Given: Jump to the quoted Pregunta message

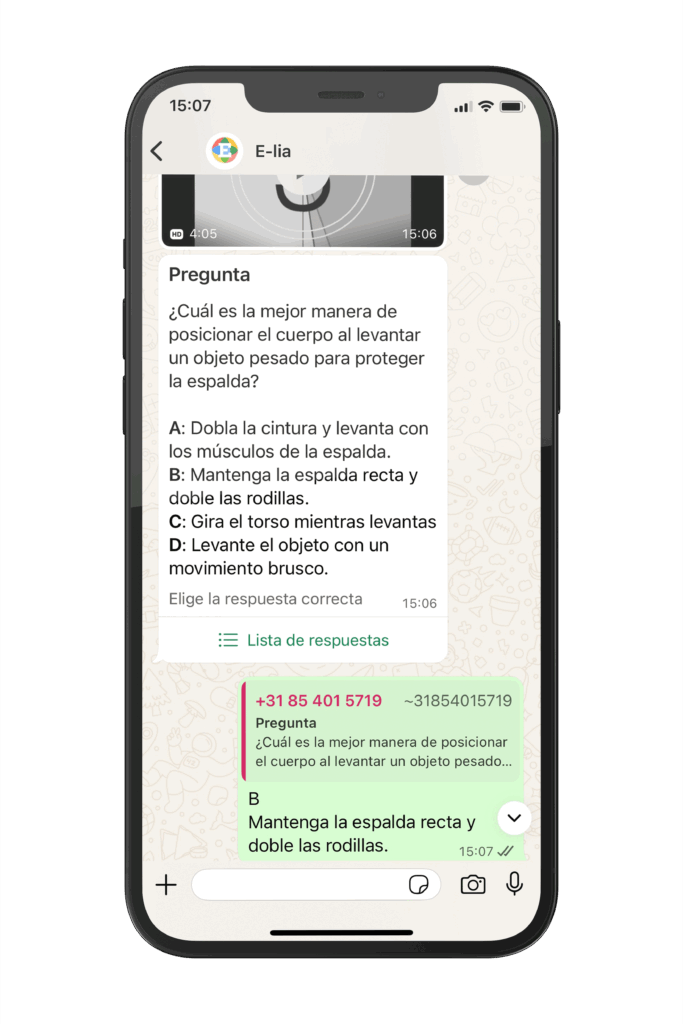Looking at the screenshot, I should point(381,732).
